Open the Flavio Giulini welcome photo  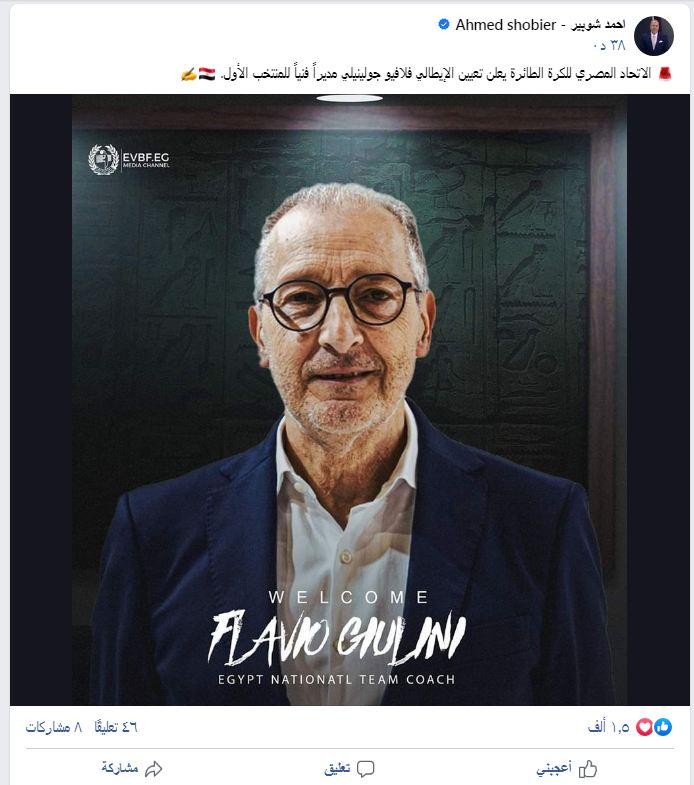[x=350, y=400]
